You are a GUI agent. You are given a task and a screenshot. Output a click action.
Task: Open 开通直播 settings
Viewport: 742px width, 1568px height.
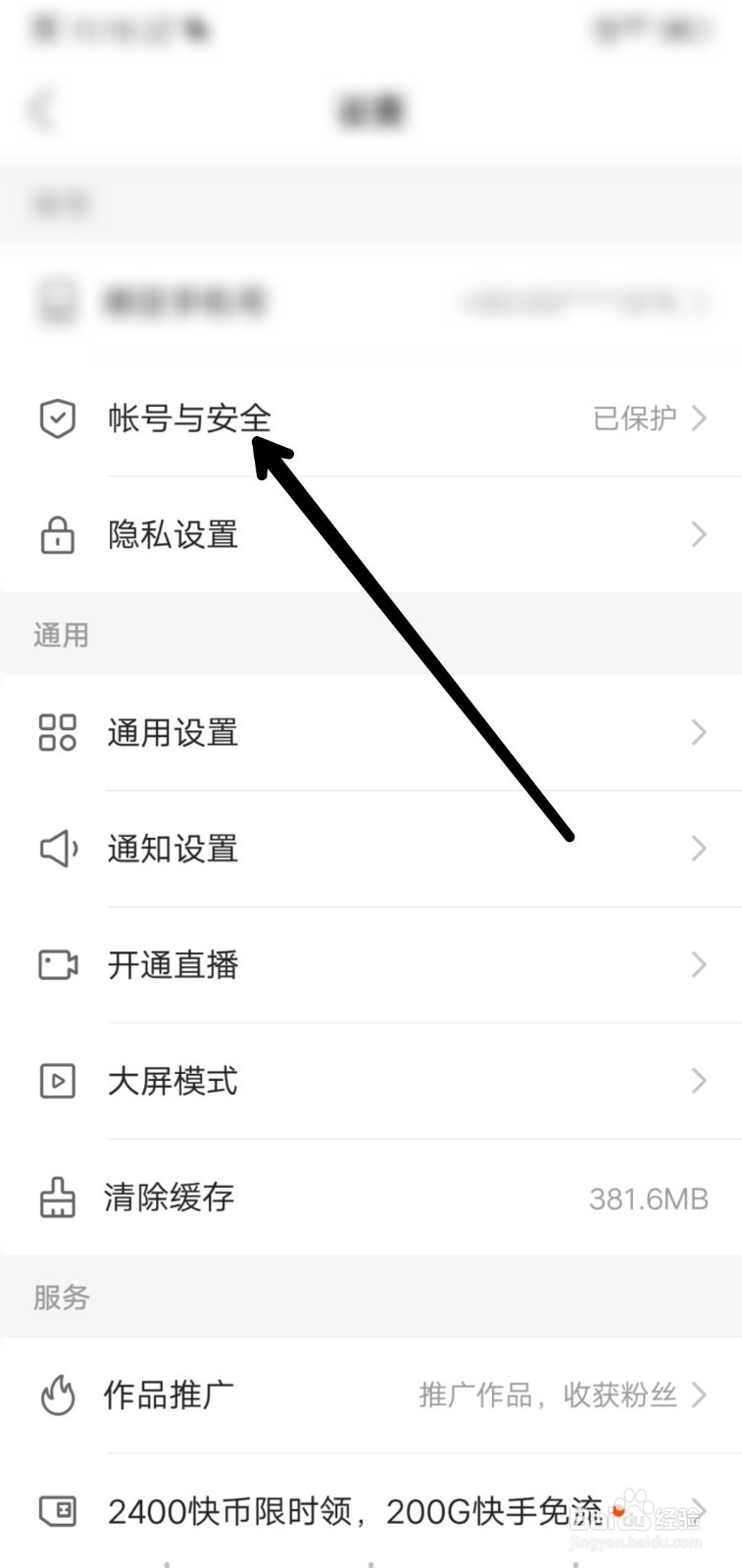(x=698, y=964)
